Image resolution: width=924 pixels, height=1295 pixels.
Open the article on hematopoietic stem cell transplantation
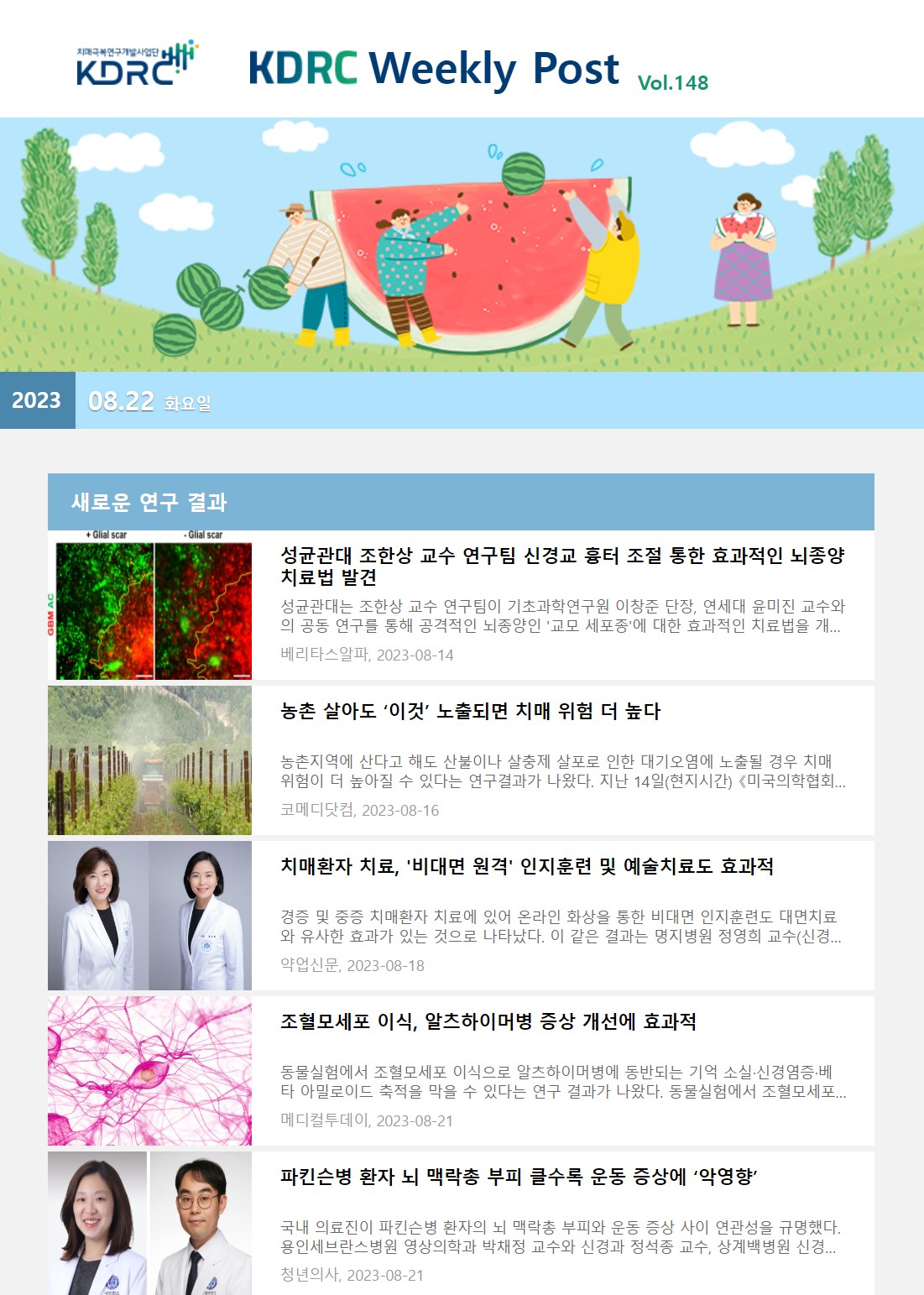click(x=488, y=1021)
